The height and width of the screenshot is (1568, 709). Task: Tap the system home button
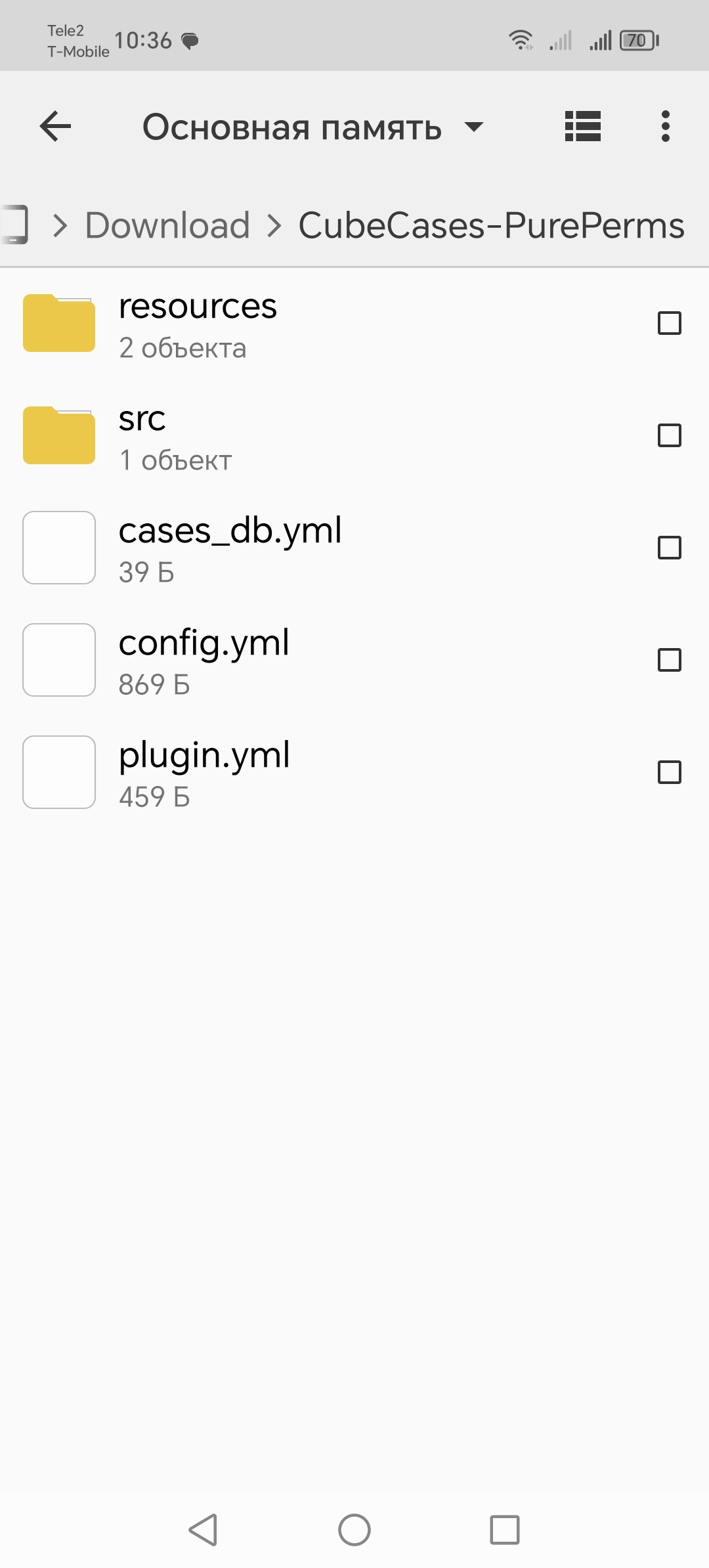354,1530
